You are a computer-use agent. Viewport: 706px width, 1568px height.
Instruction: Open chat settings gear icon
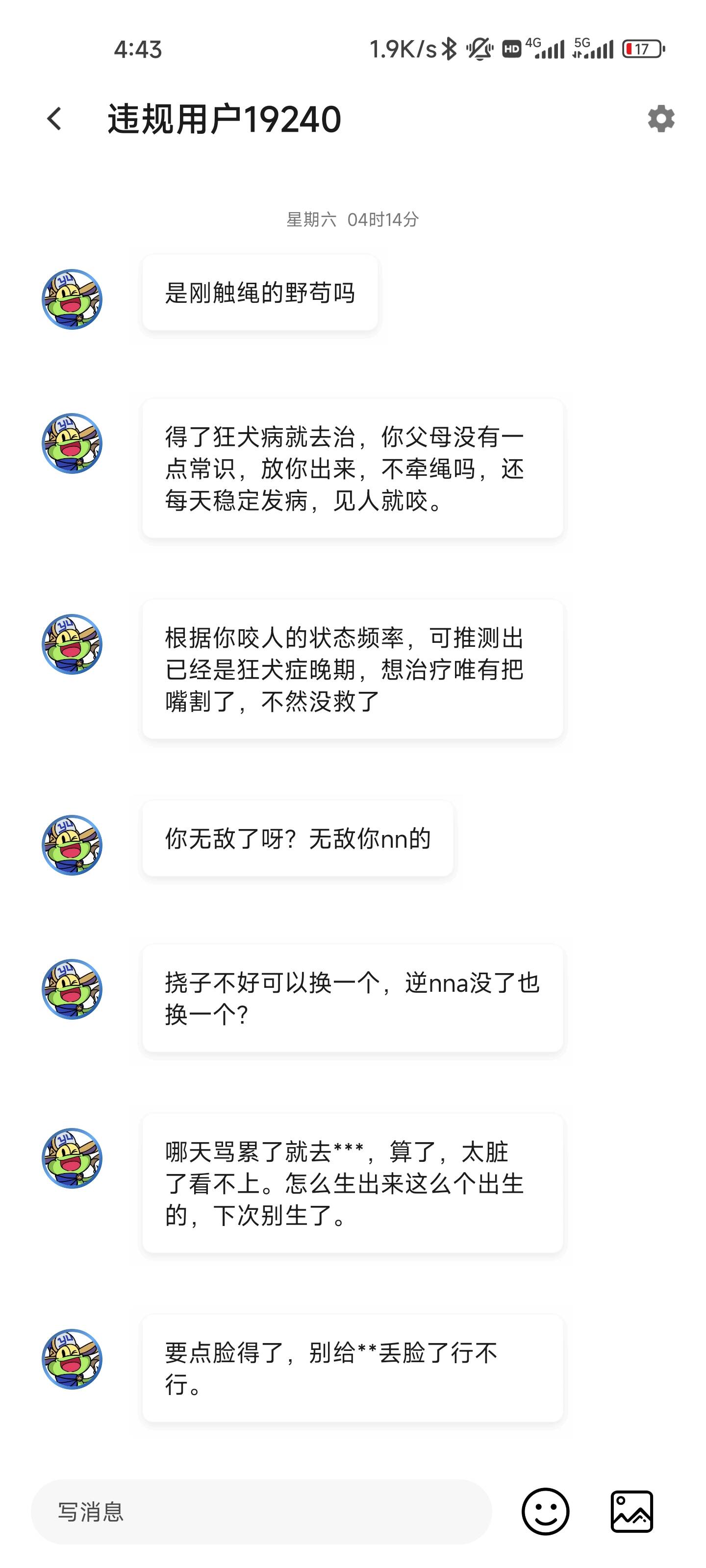[661, 118]
